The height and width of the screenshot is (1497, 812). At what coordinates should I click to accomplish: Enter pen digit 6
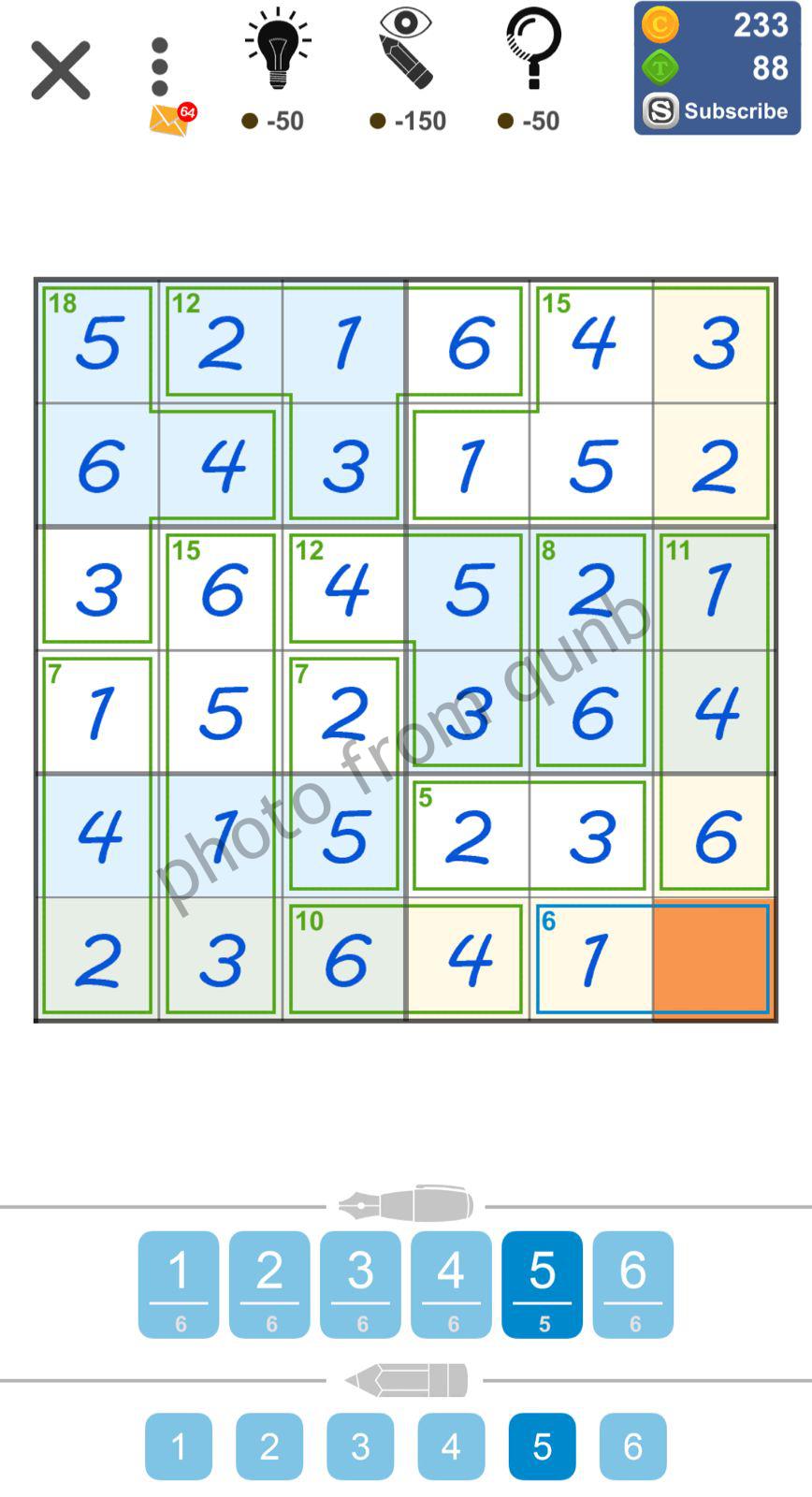(632, 1285)
